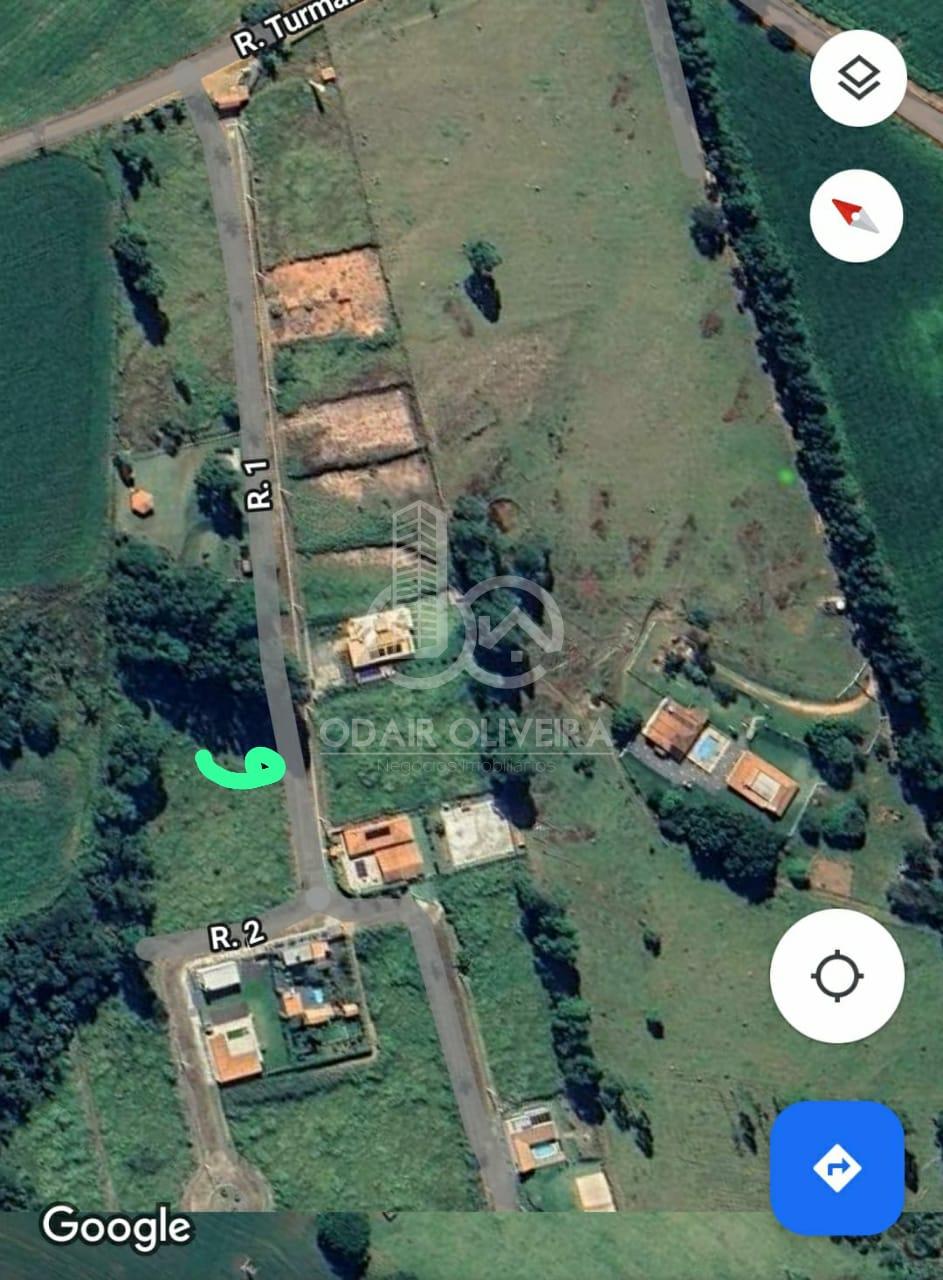Tap the compass to reset orientation

[856, 215]
